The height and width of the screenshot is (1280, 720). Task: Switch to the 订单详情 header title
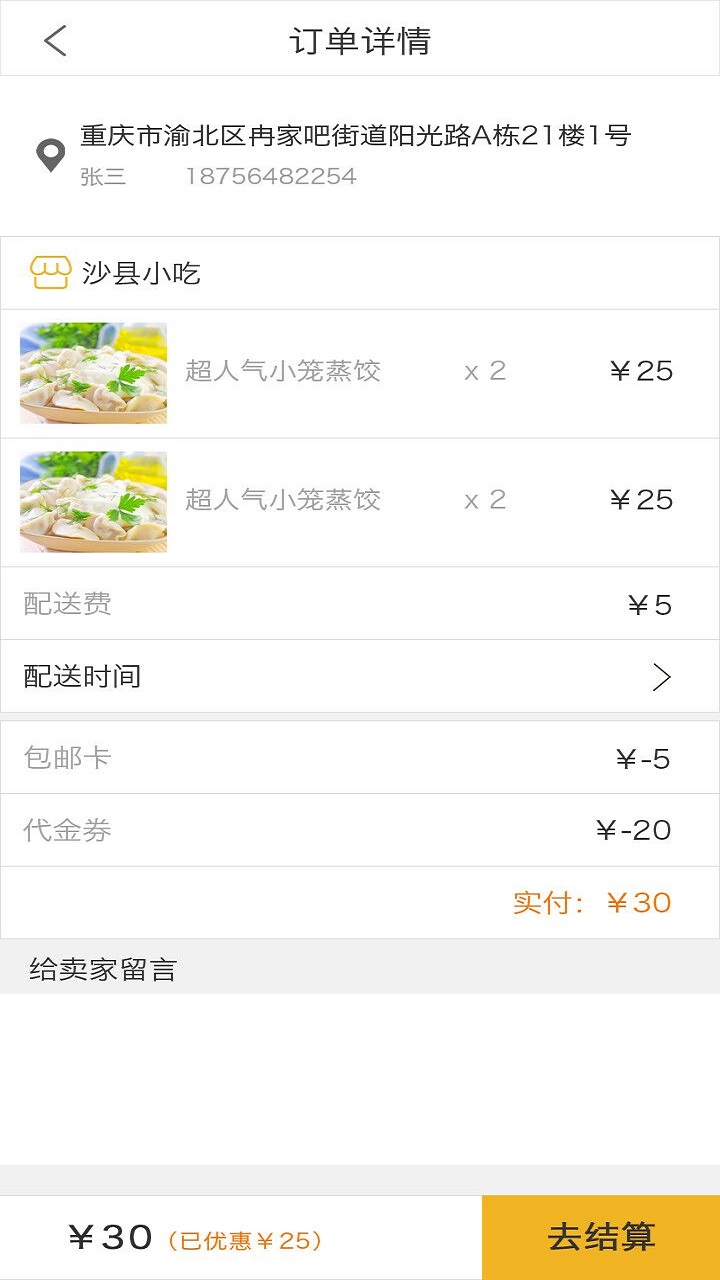coord(360,40)
